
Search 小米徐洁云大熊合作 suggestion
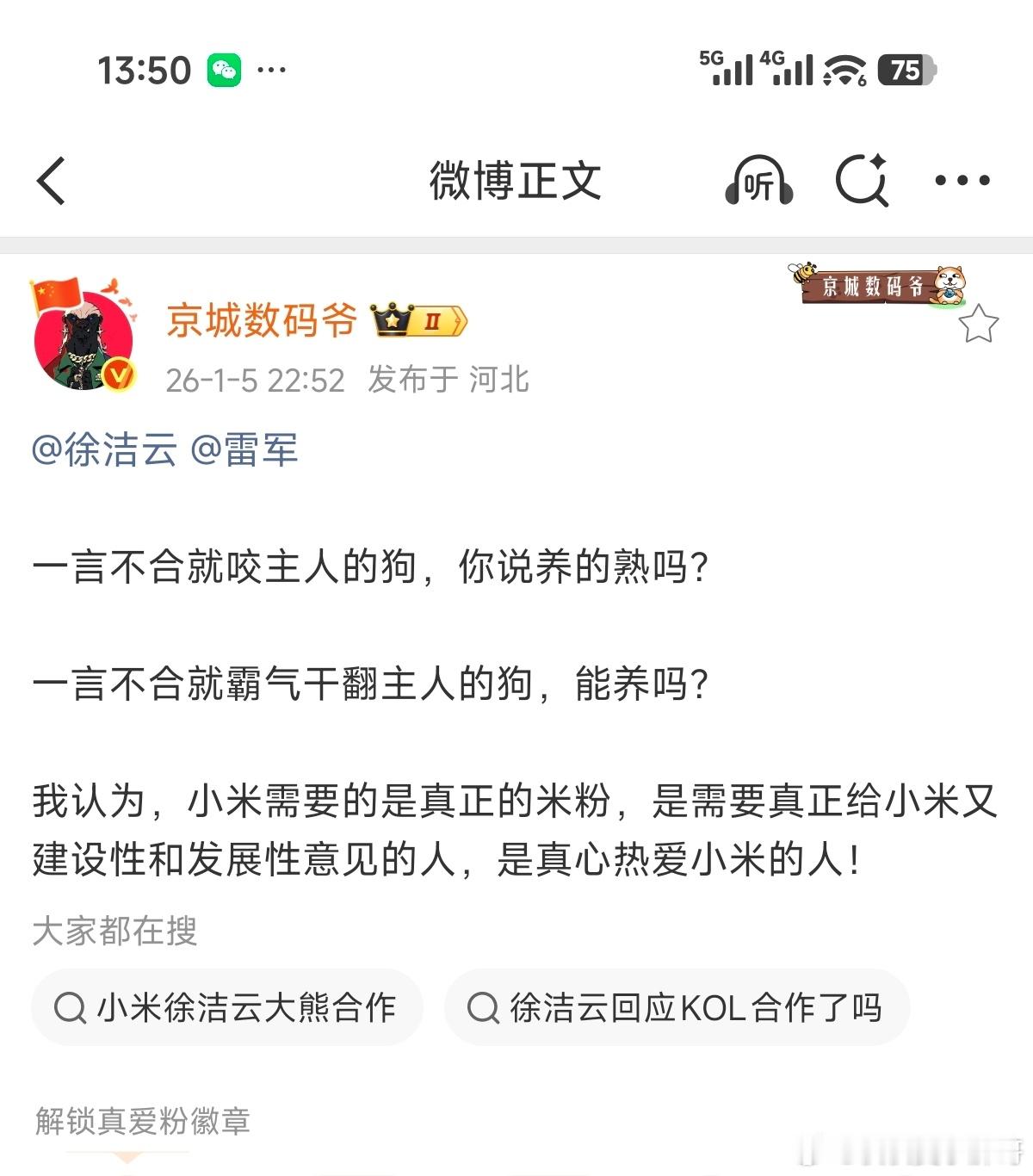point(226,1009)
